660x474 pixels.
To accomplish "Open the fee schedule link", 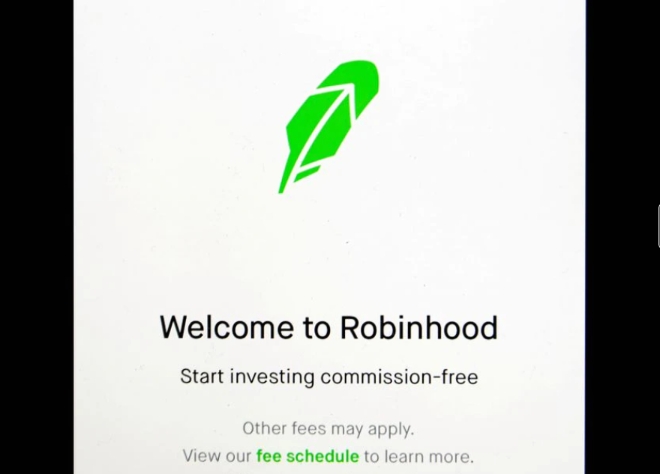I will click(307, 456).
